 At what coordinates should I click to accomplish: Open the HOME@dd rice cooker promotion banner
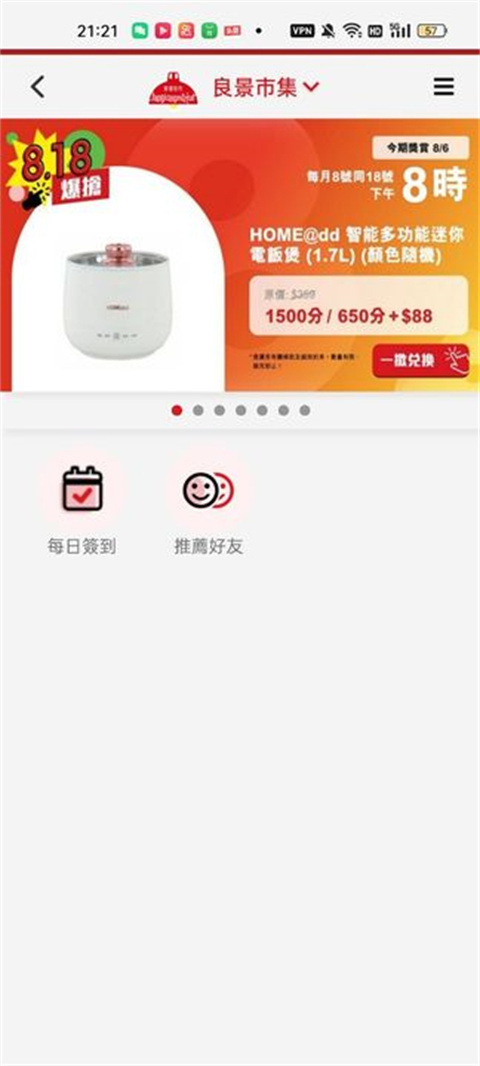tap(240, 255)
